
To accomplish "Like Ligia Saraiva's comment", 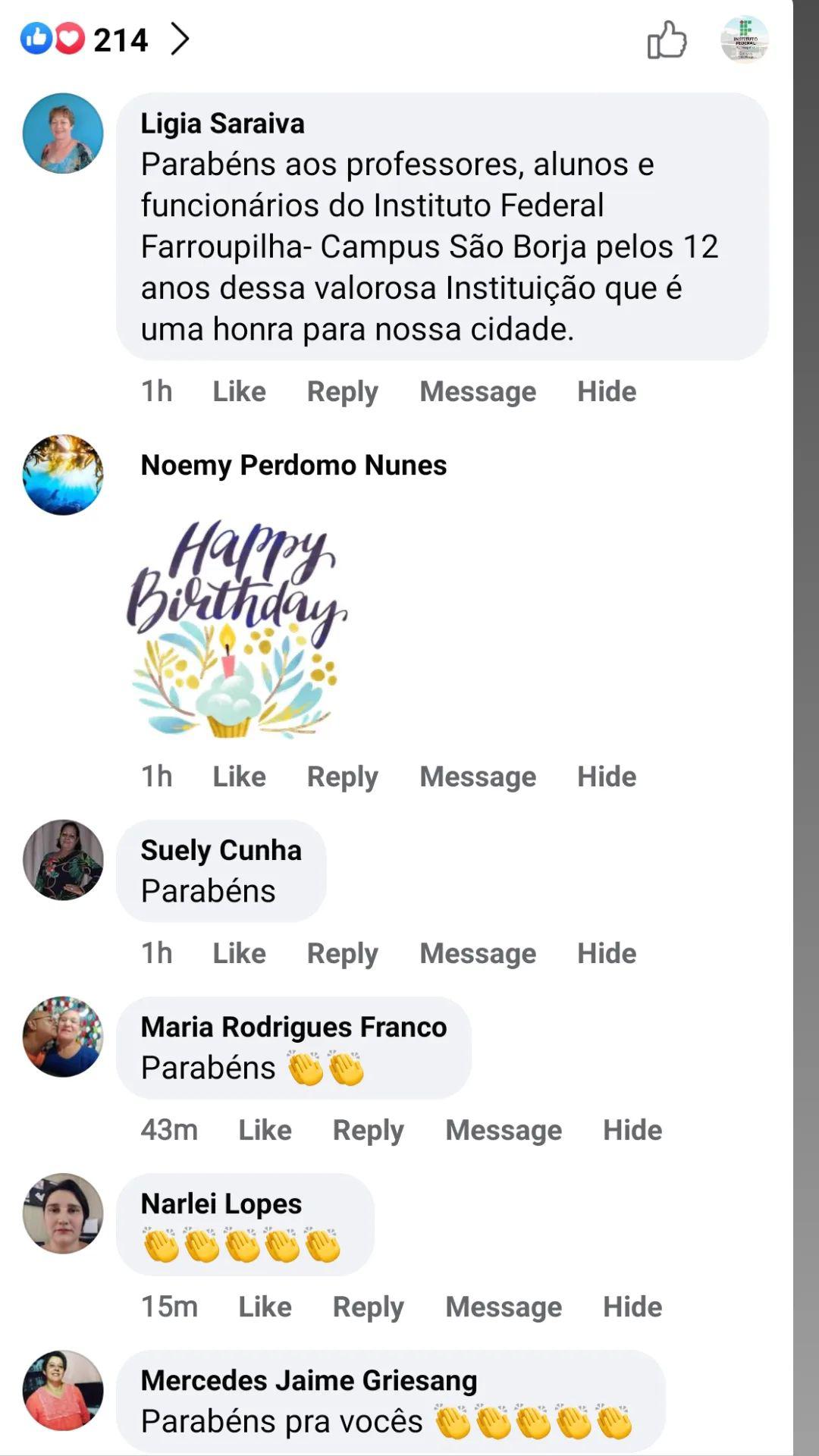I will pyautogui.click(x=239, y=391).
